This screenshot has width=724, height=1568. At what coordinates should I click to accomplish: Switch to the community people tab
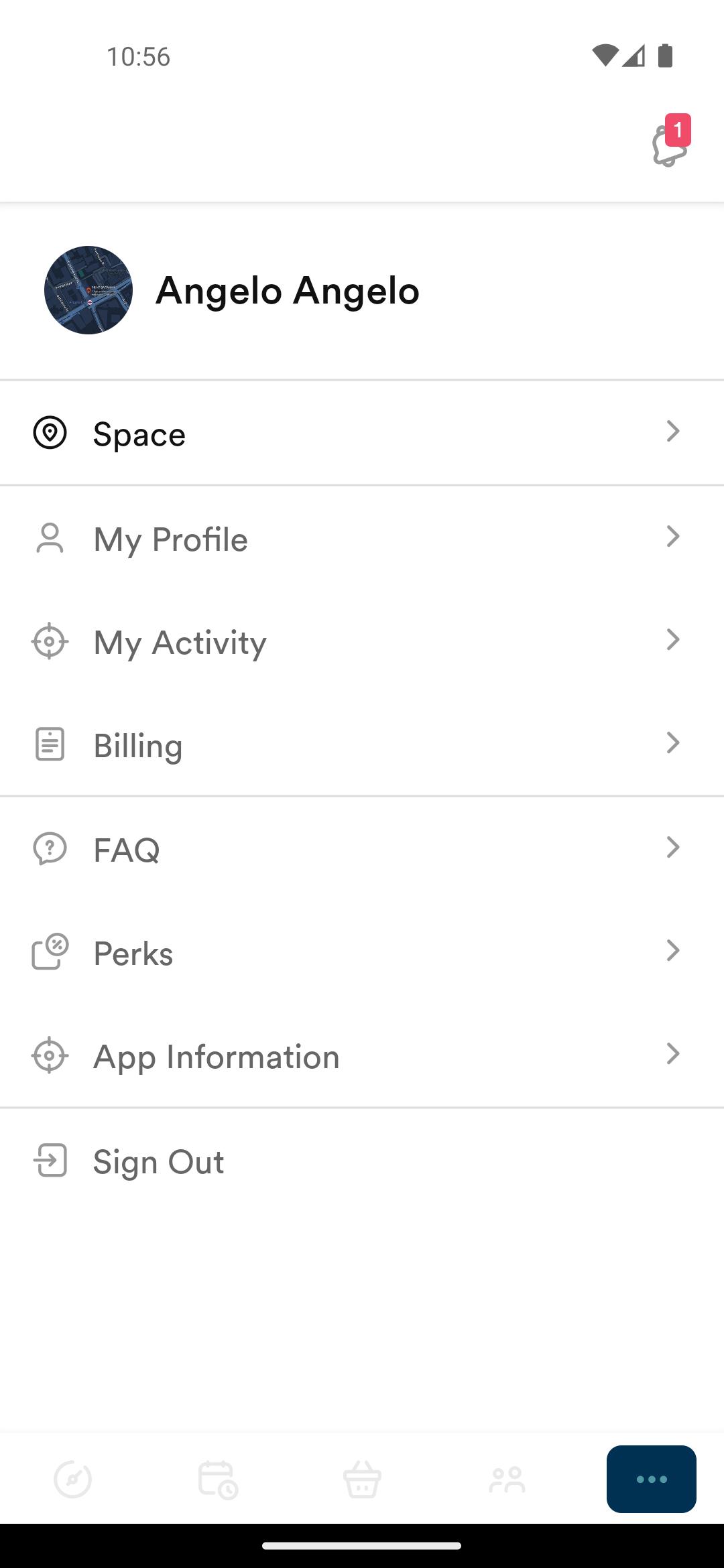[x=507, y=1479]
